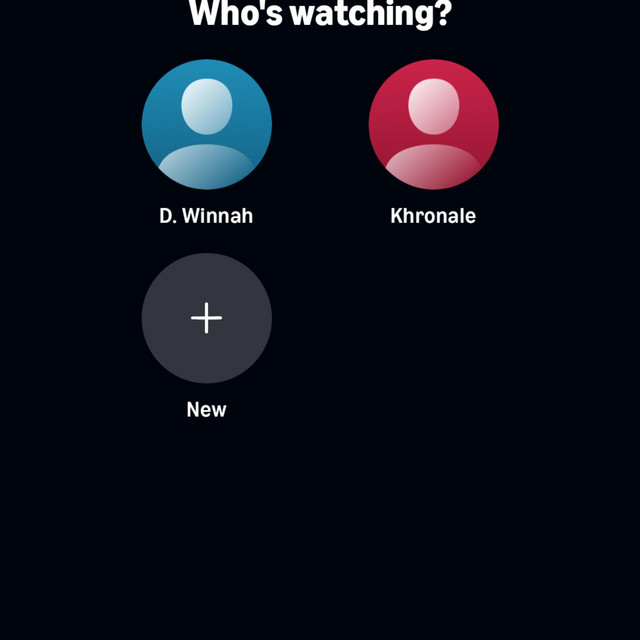Viewport: 640px width, 640px height.
Task: Choose the Khronale profile
Action: click(x=433, y=125)
